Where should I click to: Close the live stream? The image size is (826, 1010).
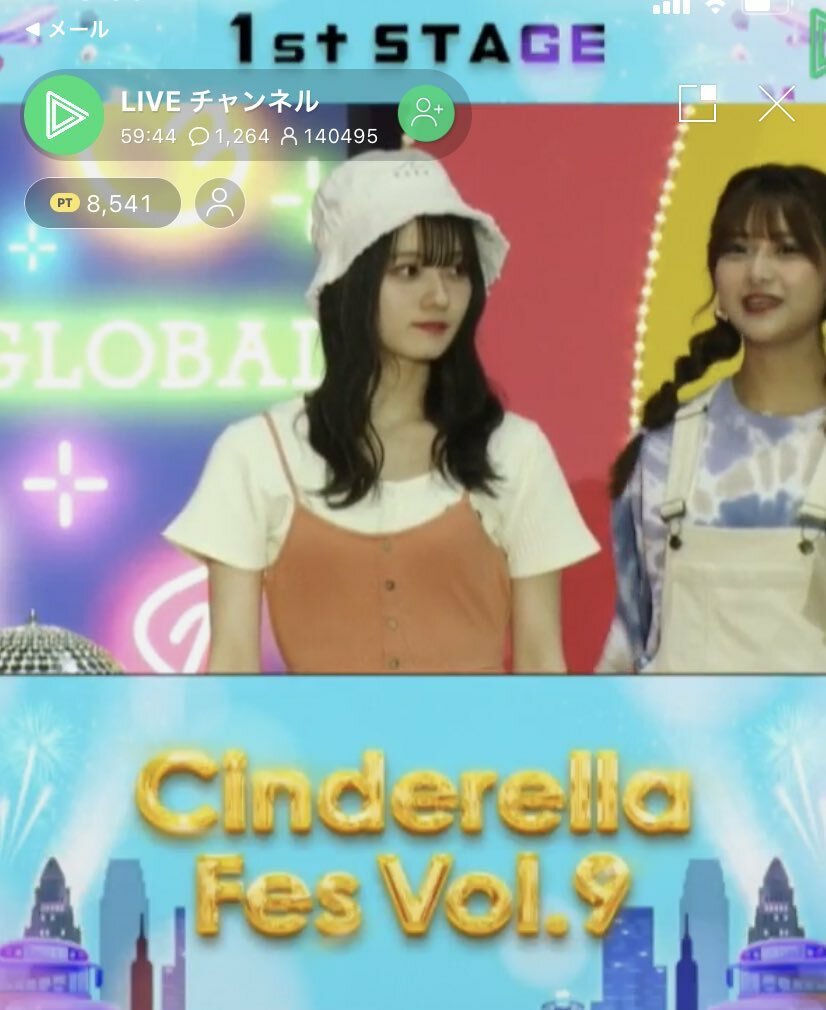click(776, 103)
